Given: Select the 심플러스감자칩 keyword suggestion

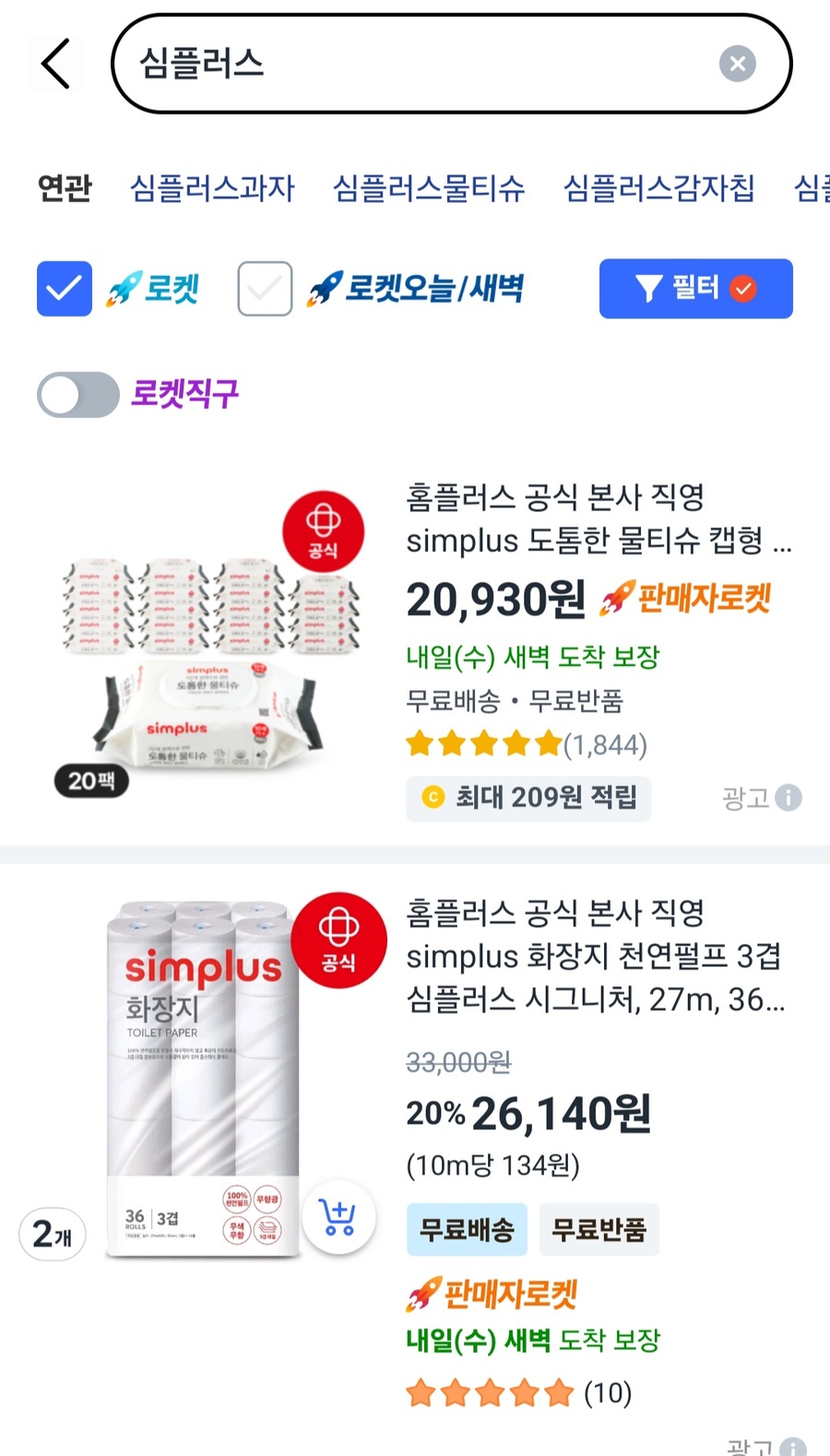Looking at the screenshot, I should pos(658,189).
